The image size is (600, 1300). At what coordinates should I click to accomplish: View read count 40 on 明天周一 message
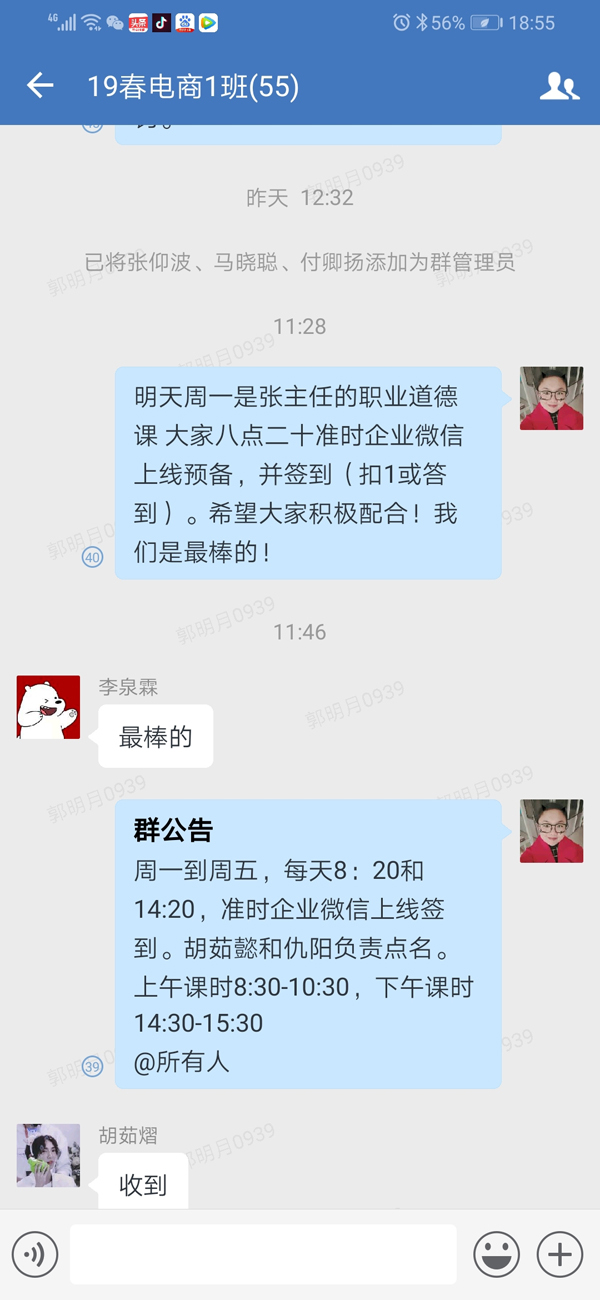pos(93,557)
